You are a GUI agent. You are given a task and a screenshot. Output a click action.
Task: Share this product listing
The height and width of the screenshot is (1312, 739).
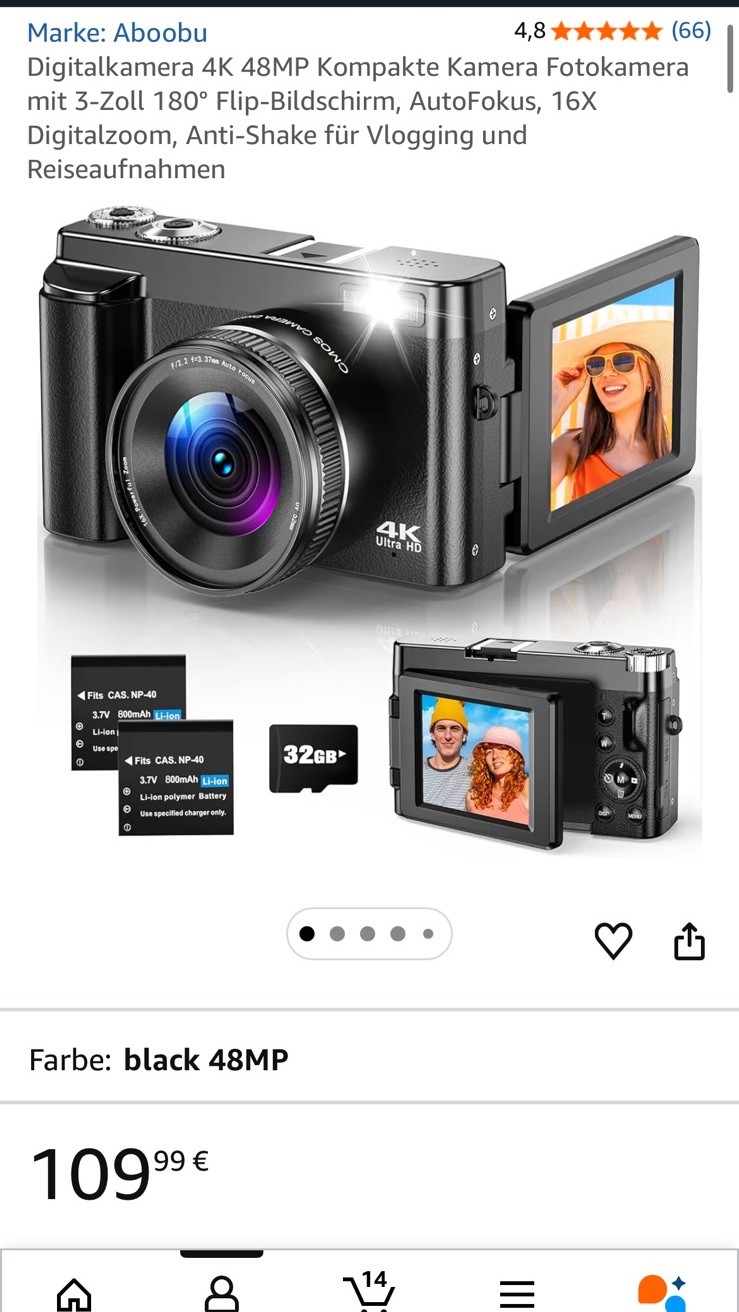coord(689,940)
